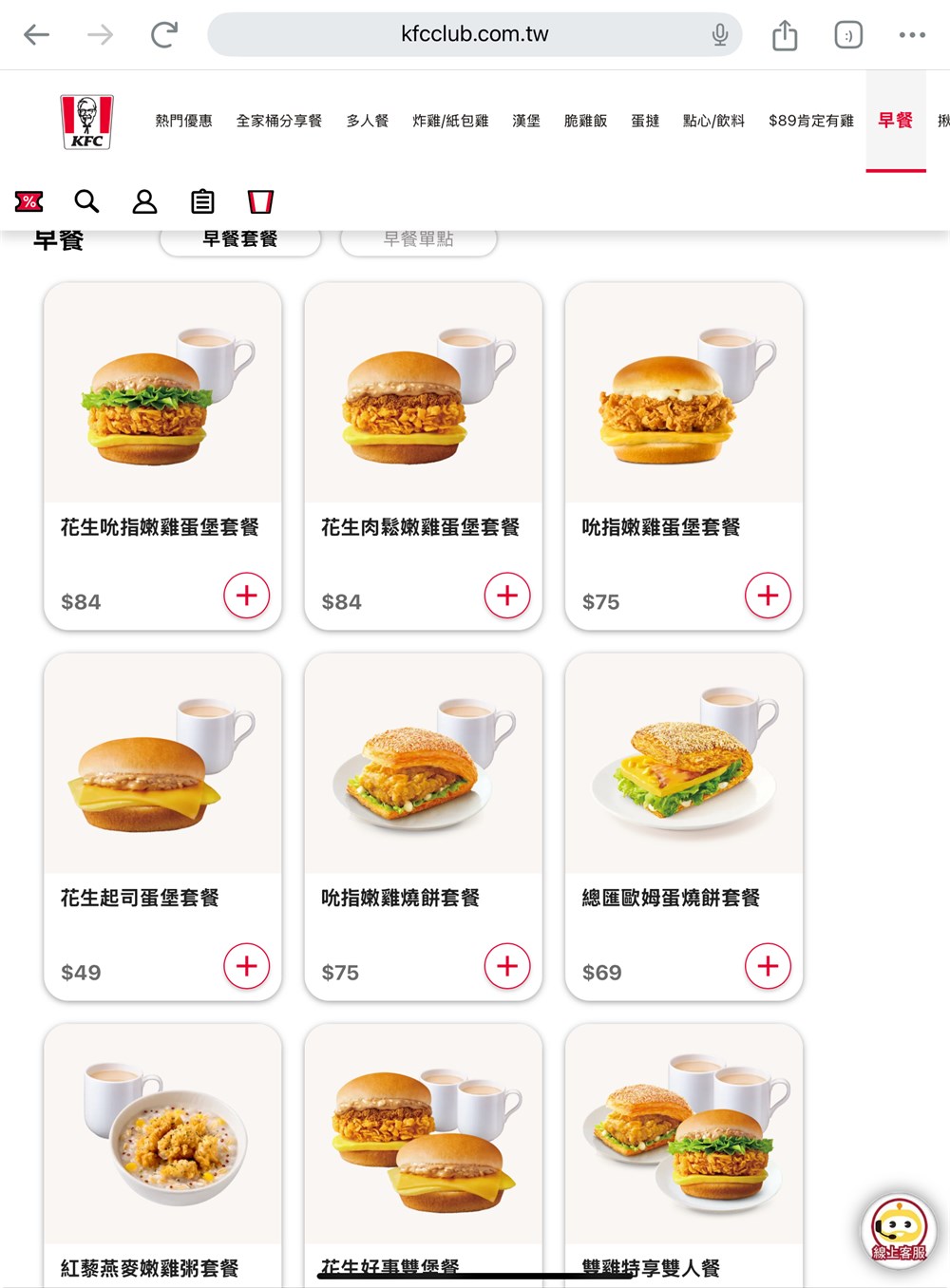This screenshot has height=1288, width=950.
Task: Open the search magnifier icon
Action: coord(86,201)
